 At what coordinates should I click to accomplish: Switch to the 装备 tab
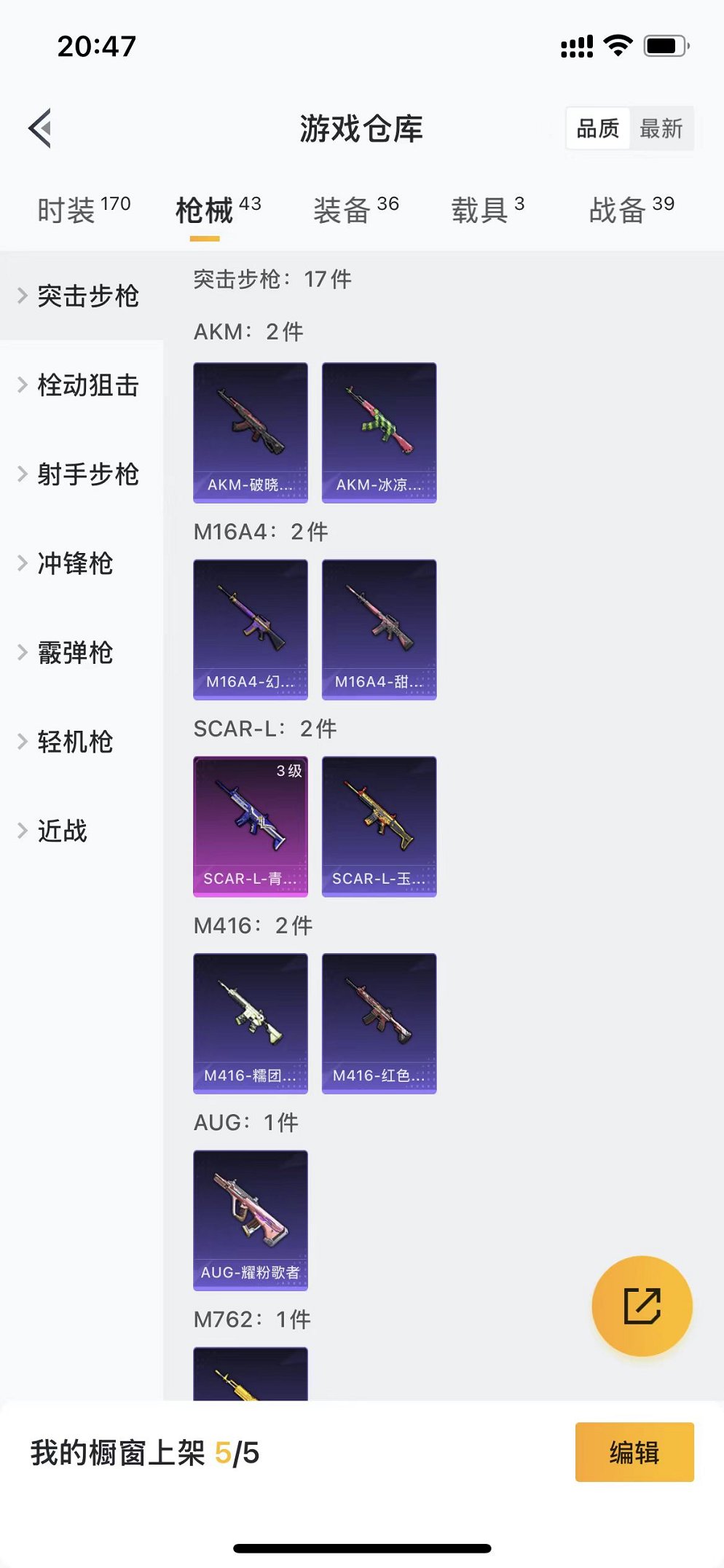coord(355,210)
